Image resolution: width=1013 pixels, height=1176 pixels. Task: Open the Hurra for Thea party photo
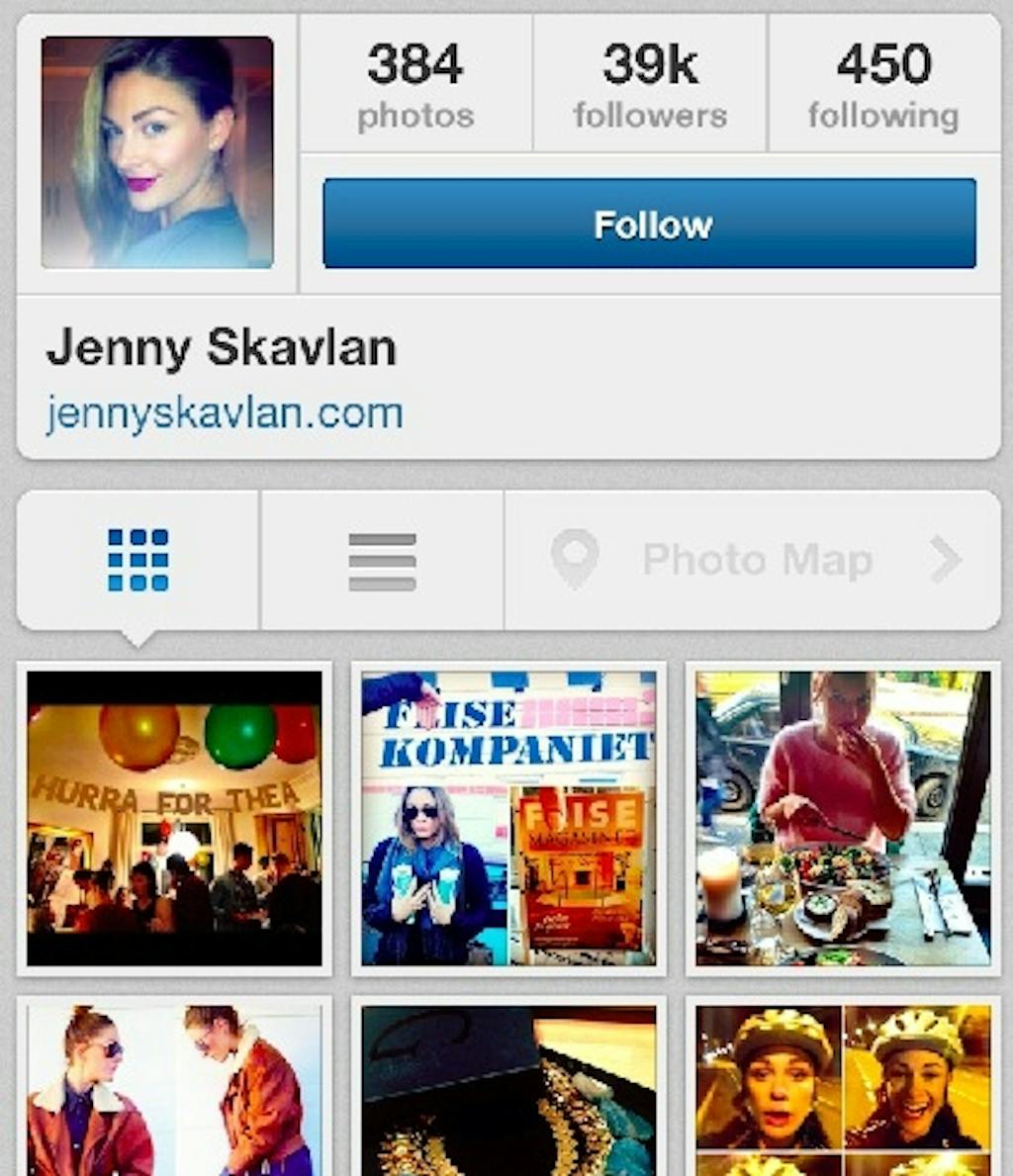tap(174, 818)
